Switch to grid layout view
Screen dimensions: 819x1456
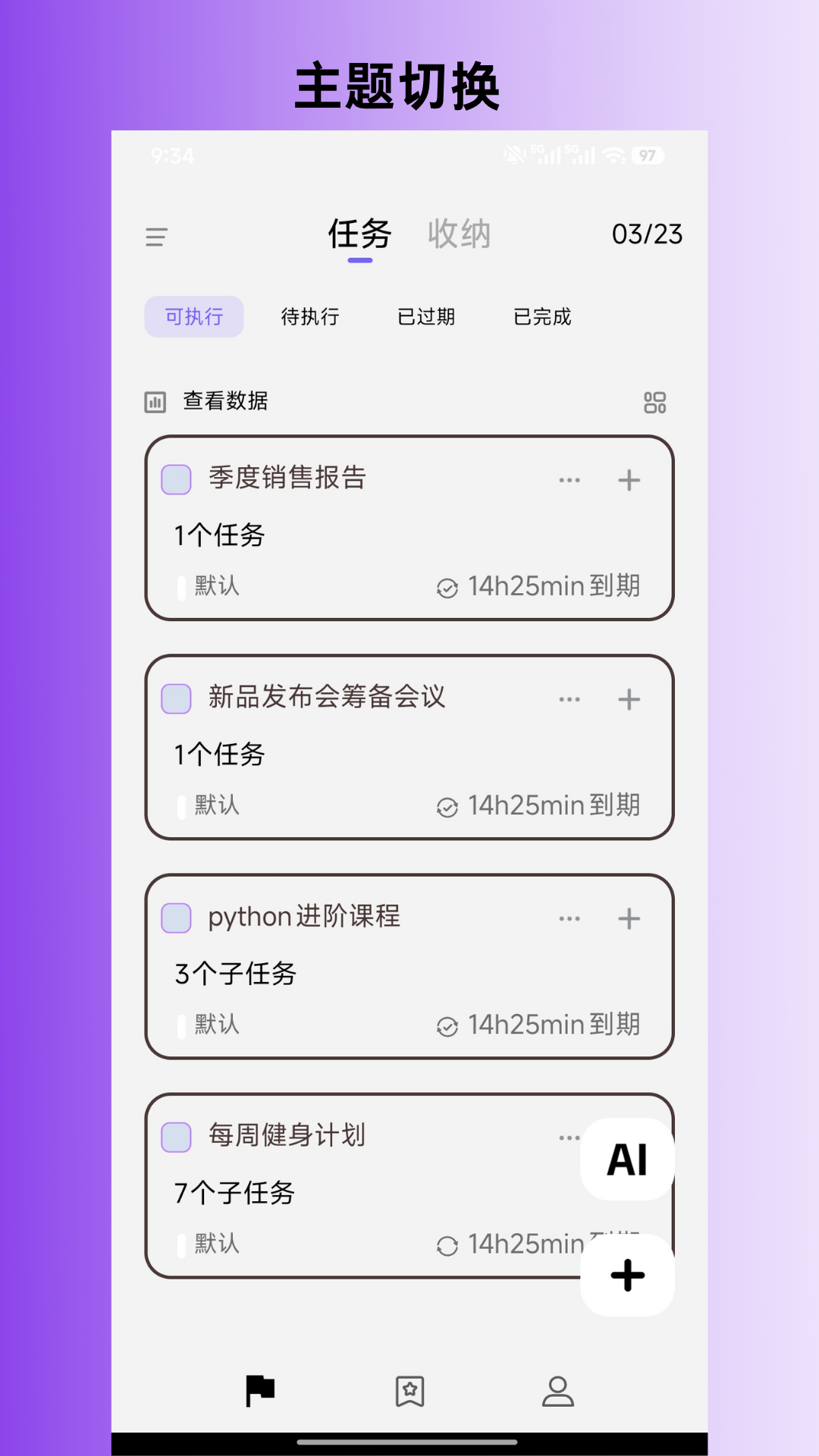tap(654, 403)
